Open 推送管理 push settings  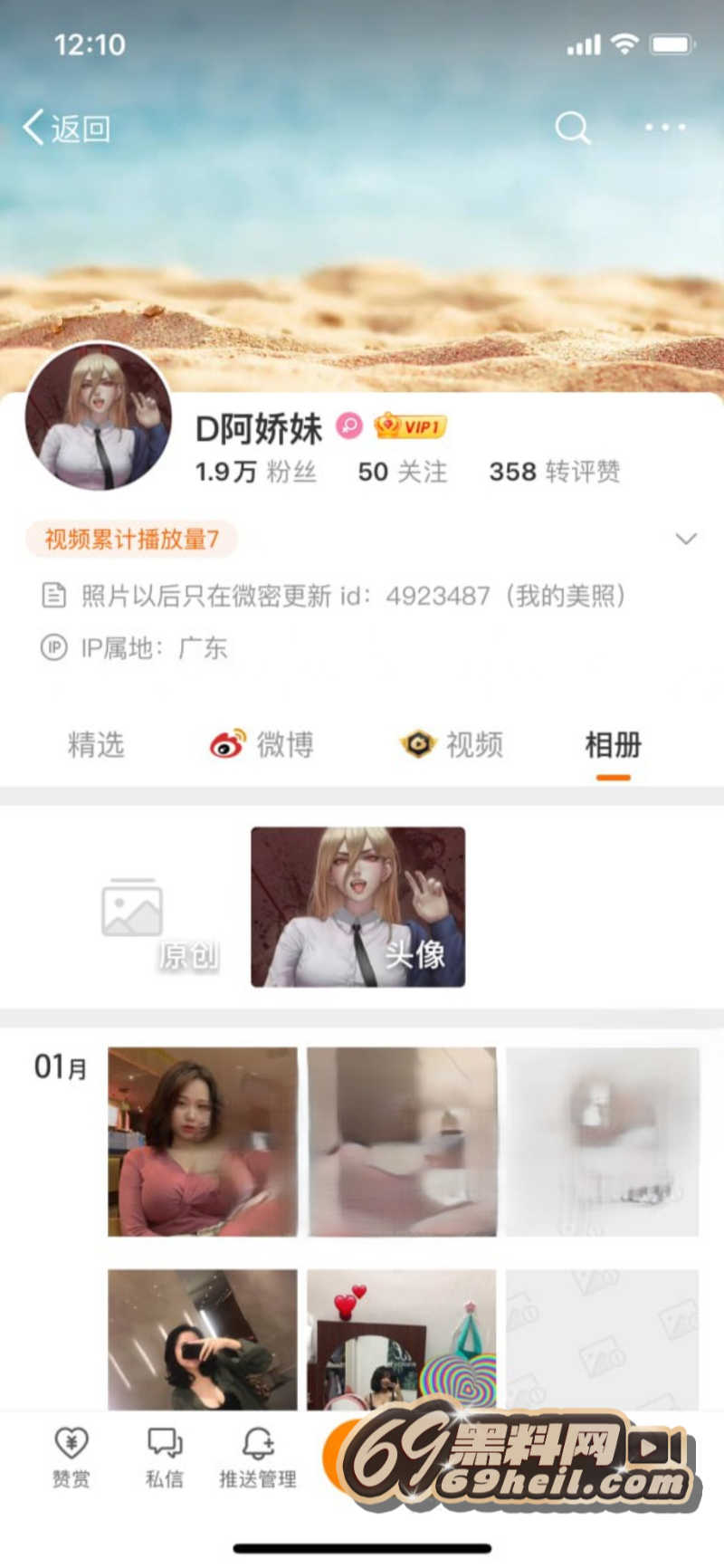tap(258, 1458)
